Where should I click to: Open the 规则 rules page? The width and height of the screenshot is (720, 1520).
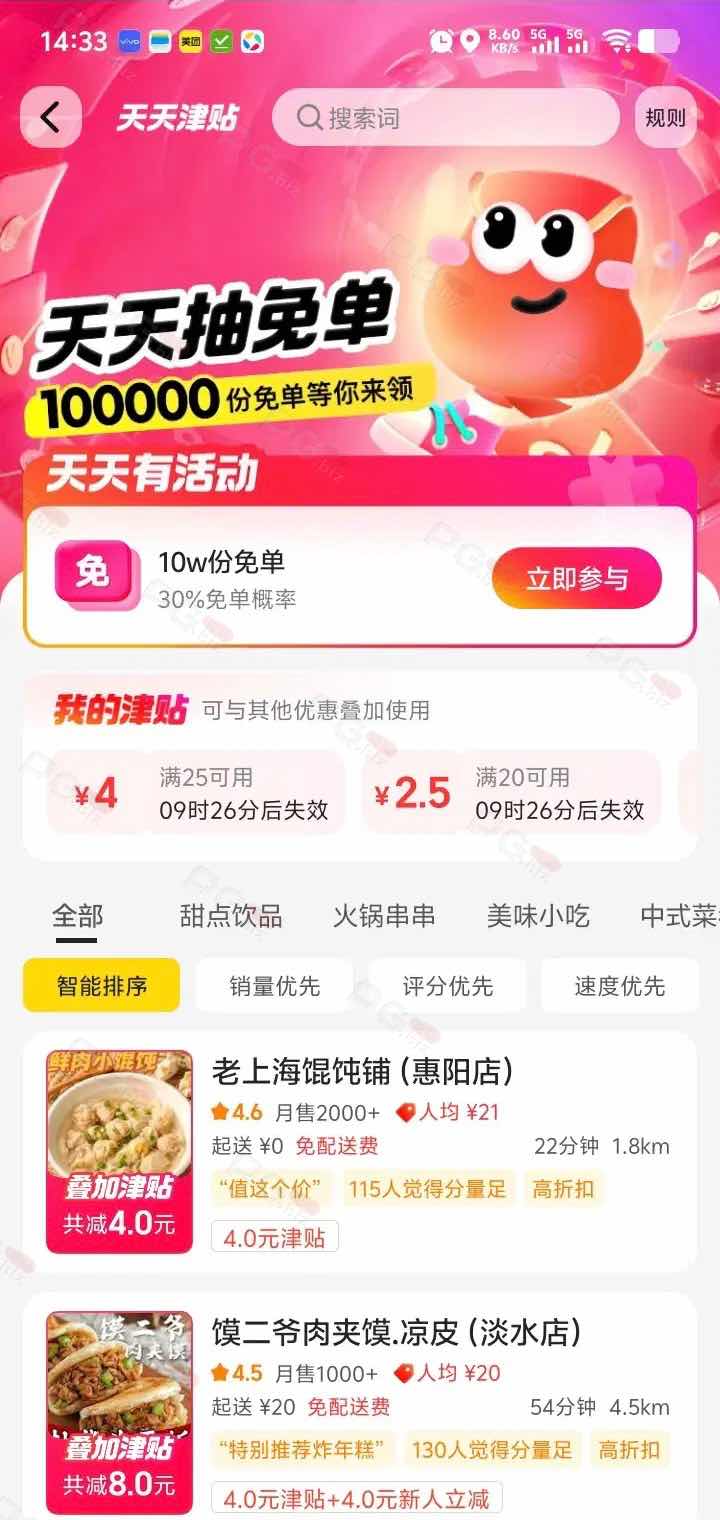(x=665, y=118)
